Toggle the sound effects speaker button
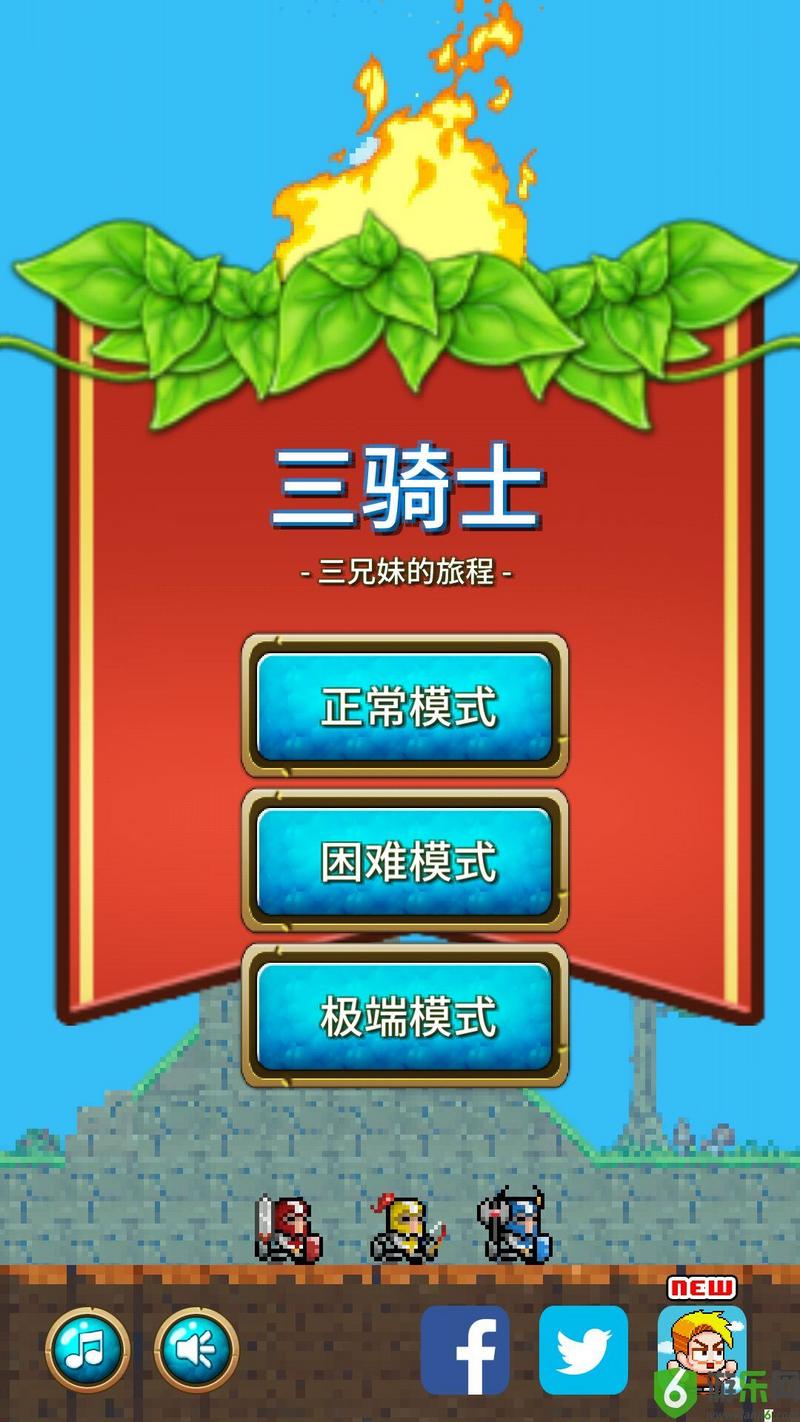Image resolution: width=800 pixels, height=1422 pixels. pos(196,1349)
